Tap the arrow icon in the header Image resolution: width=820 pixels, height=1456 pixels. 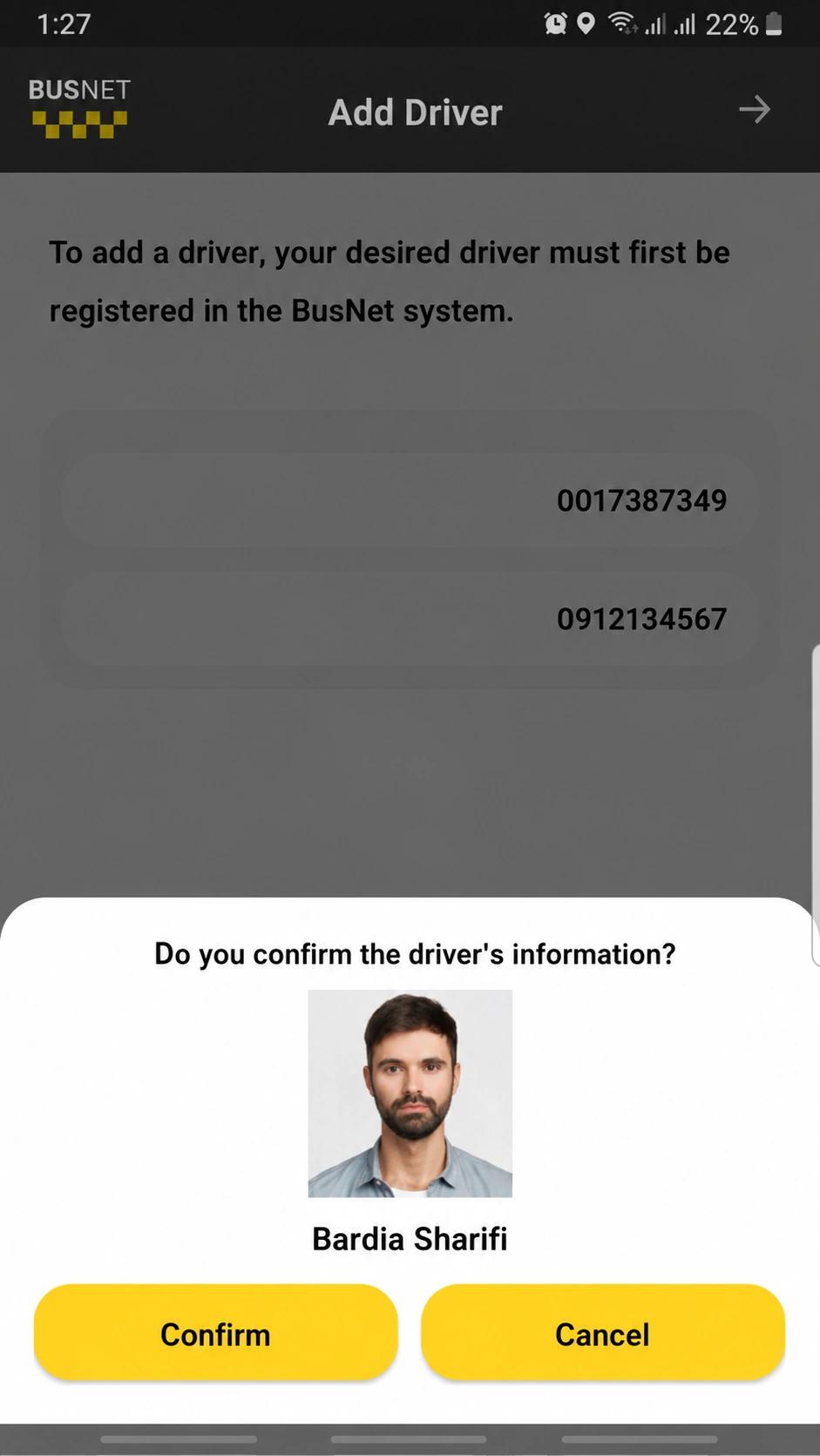[755, 110]
